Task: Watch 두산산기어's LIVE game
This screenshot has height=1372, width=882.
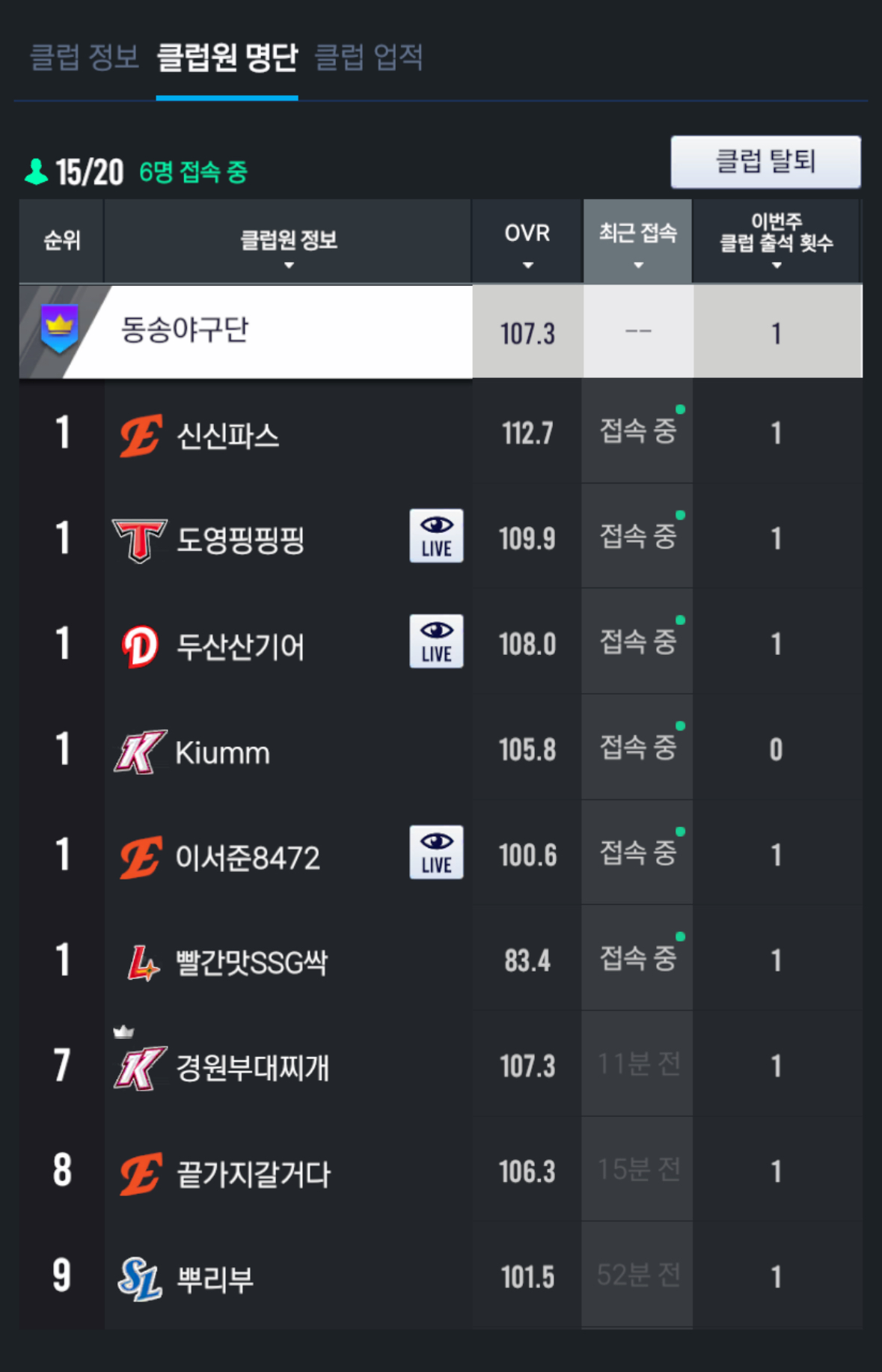Action: [x=436, y=641]
